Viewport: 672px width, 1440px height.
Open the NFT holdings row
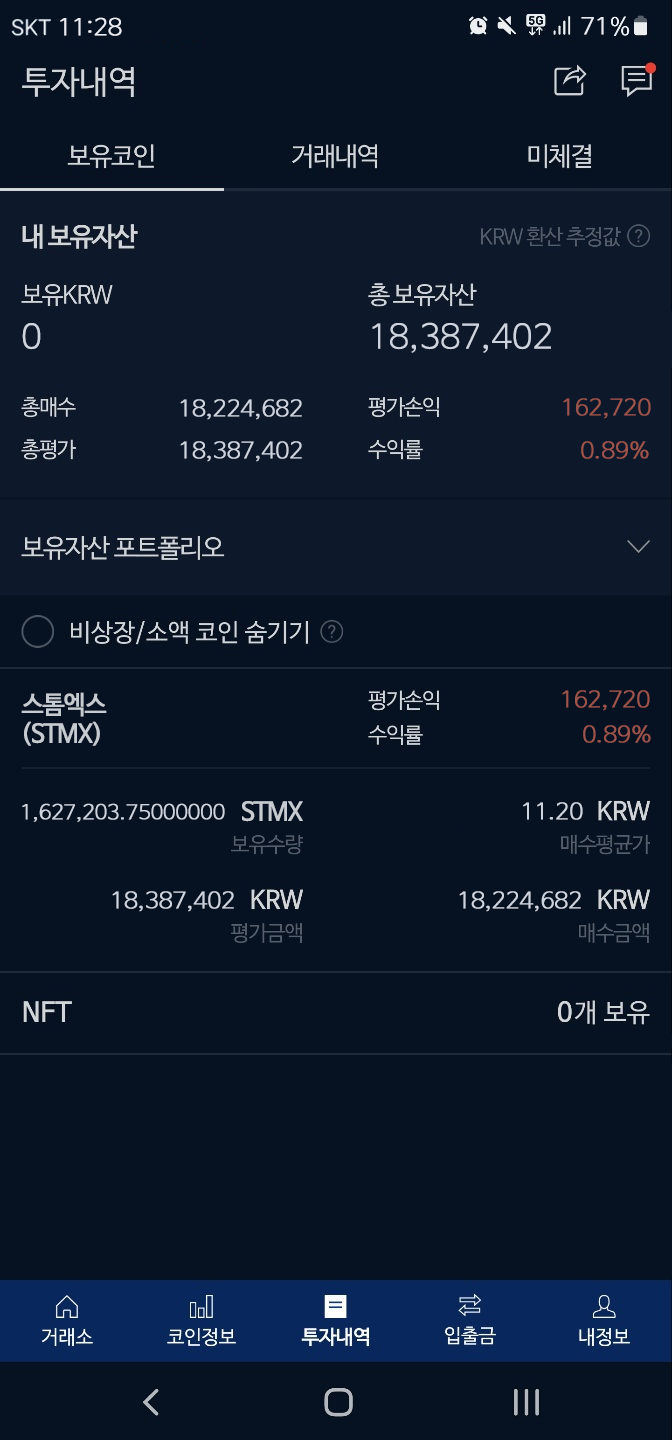(x=336, y=1012)
